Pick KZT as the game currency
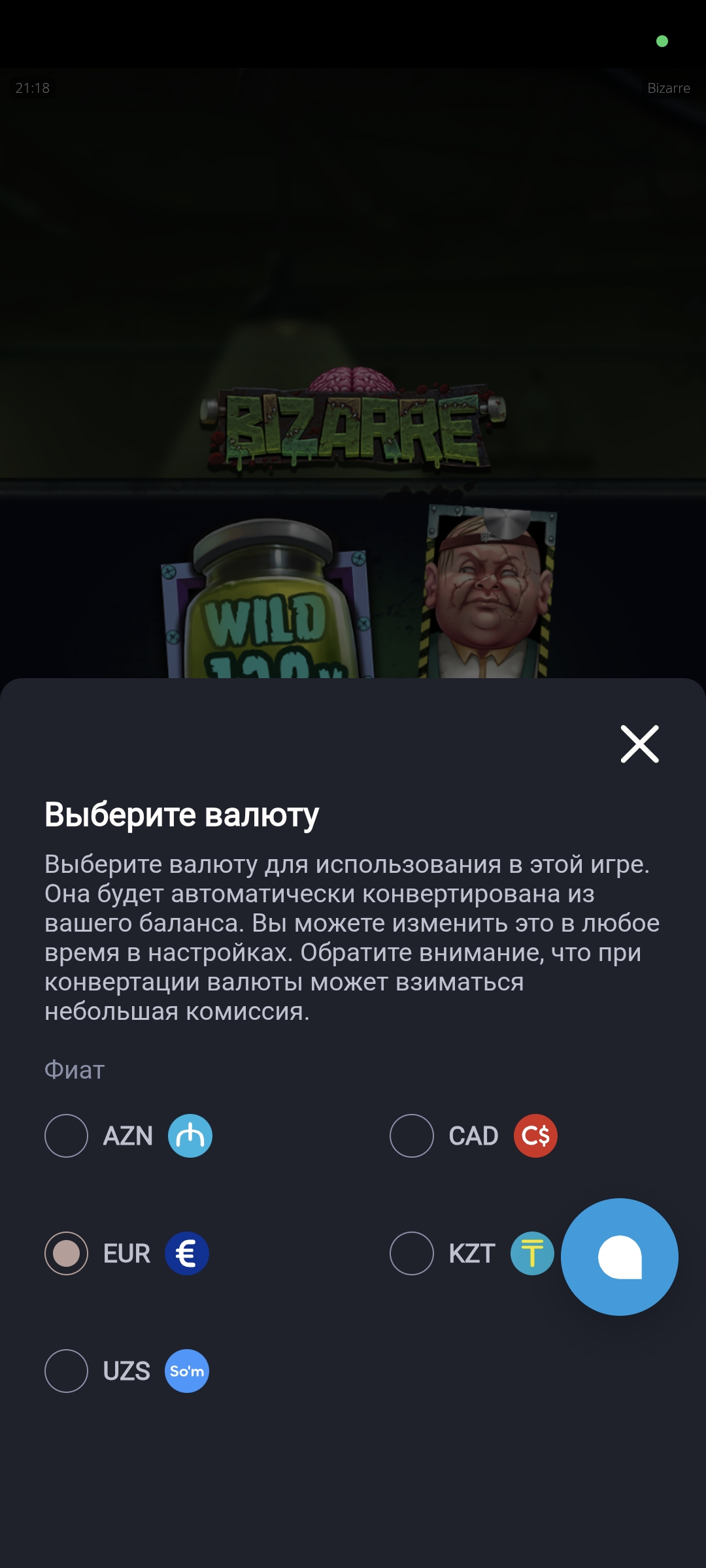This screenshot has height=1568, width=706. (412, 1253)
